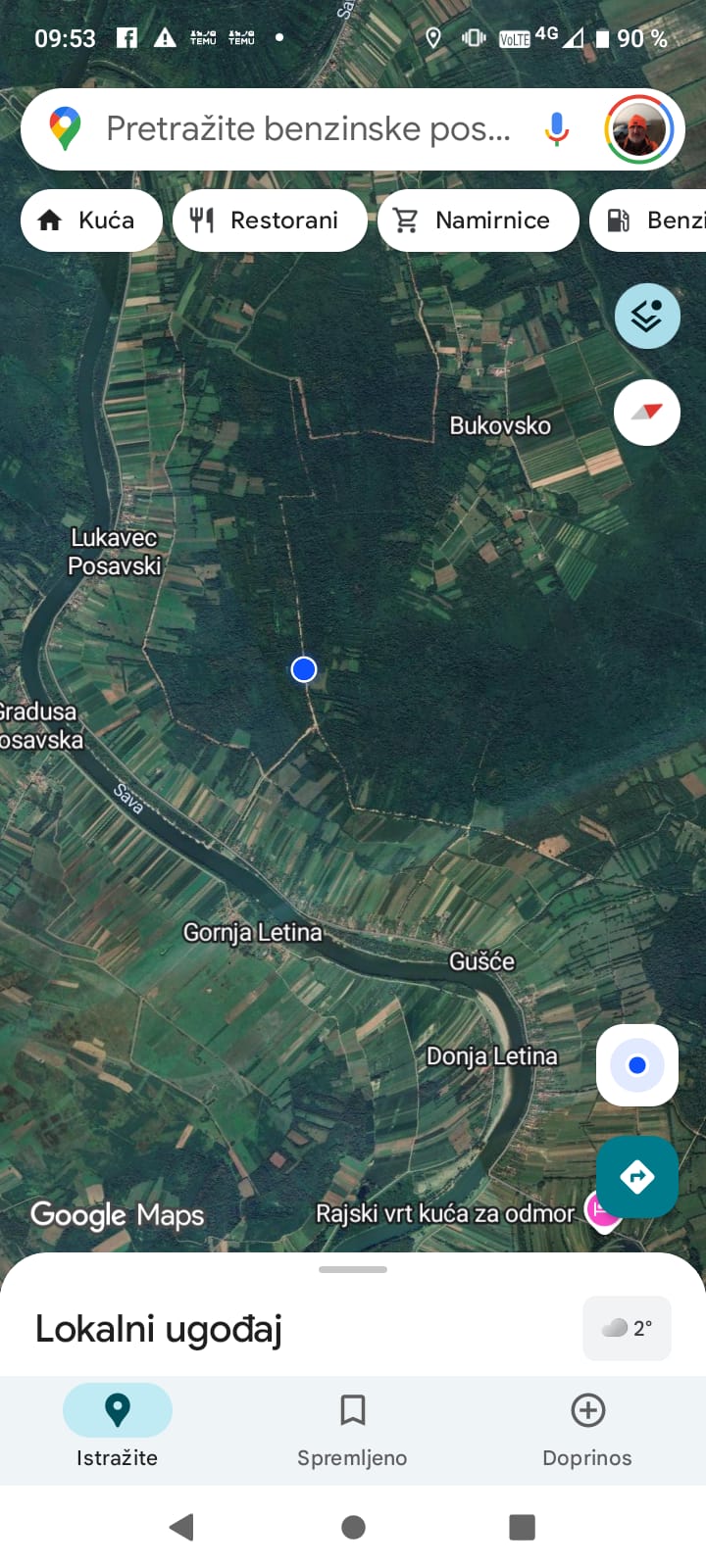706x1568 pixels.
Task: Return to the home screen
Action: 353,1527
